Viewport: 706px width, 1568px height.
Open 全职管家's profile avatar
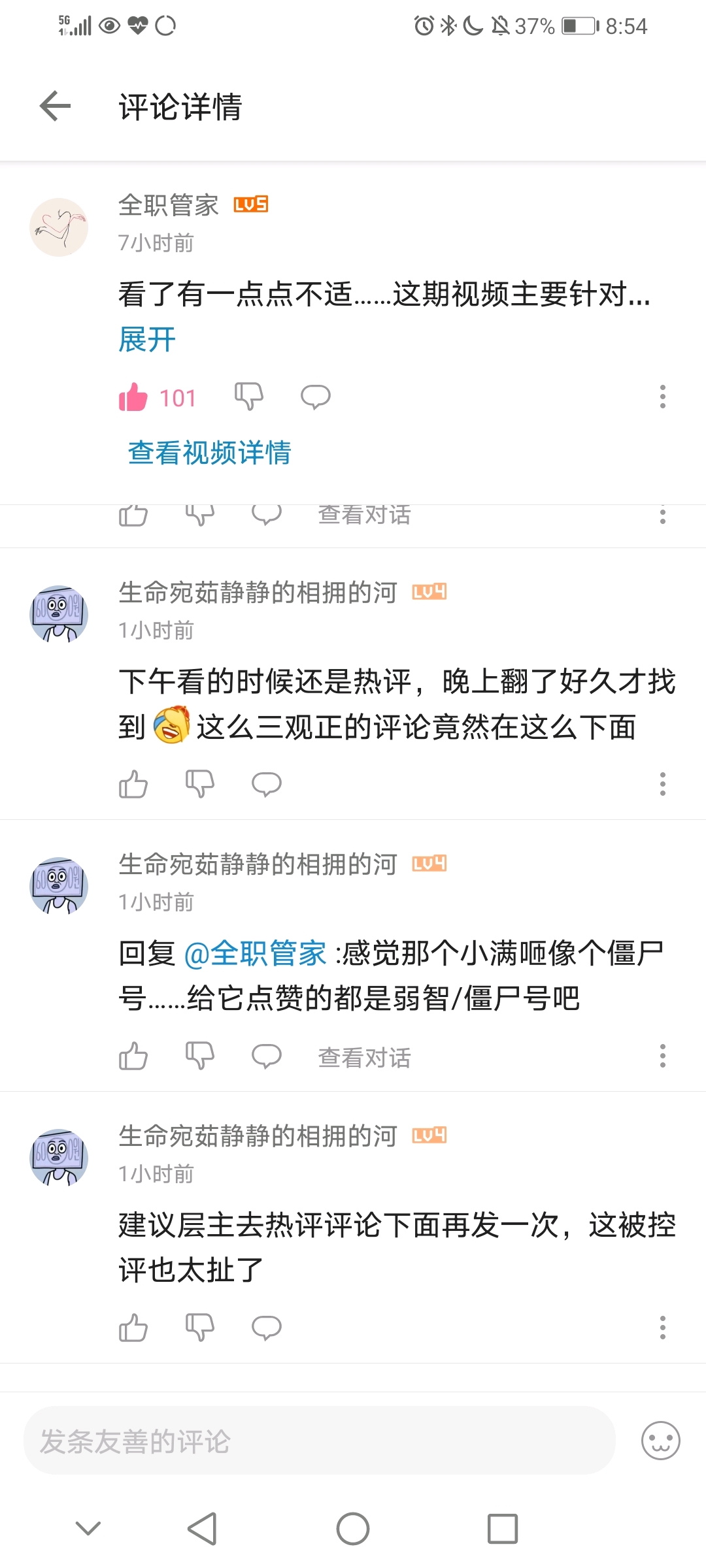click(x=59, y=227)
